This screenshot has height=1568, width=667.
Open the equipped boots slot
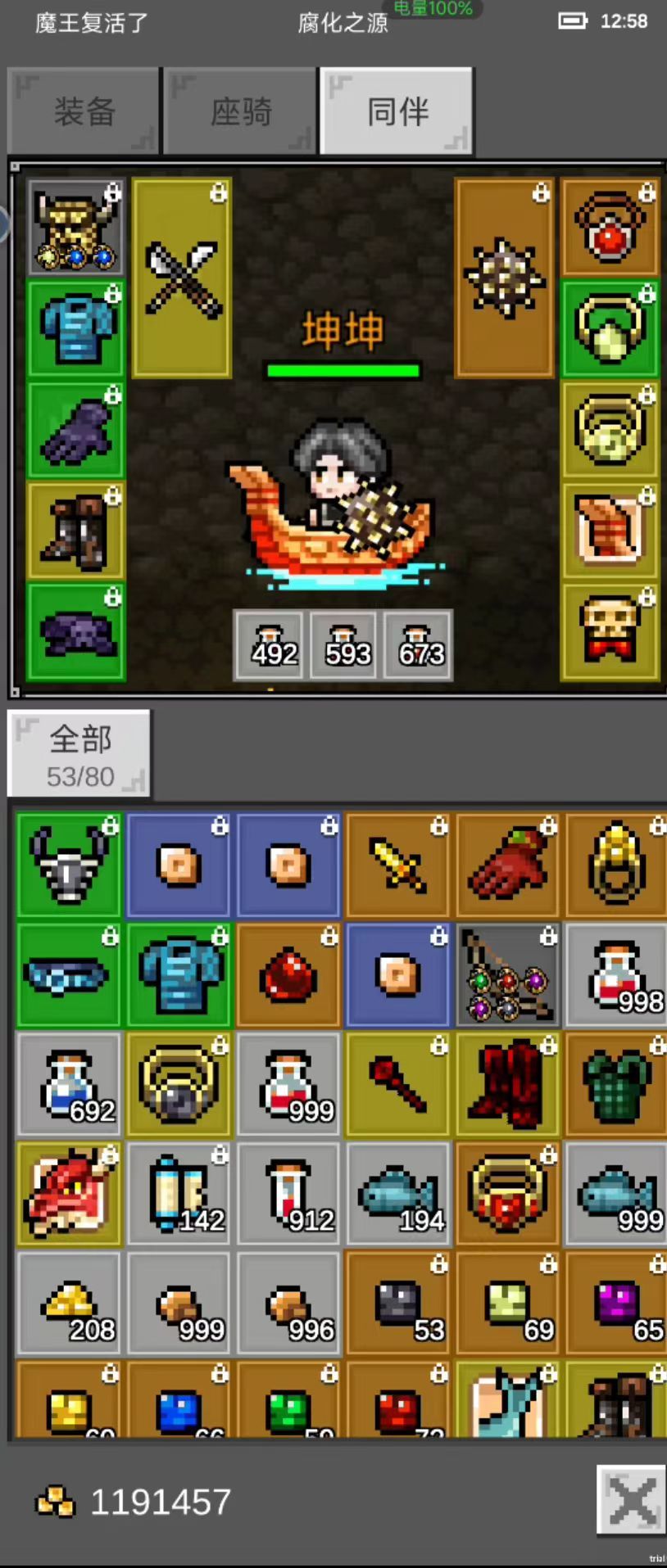(x=75, y=532)
